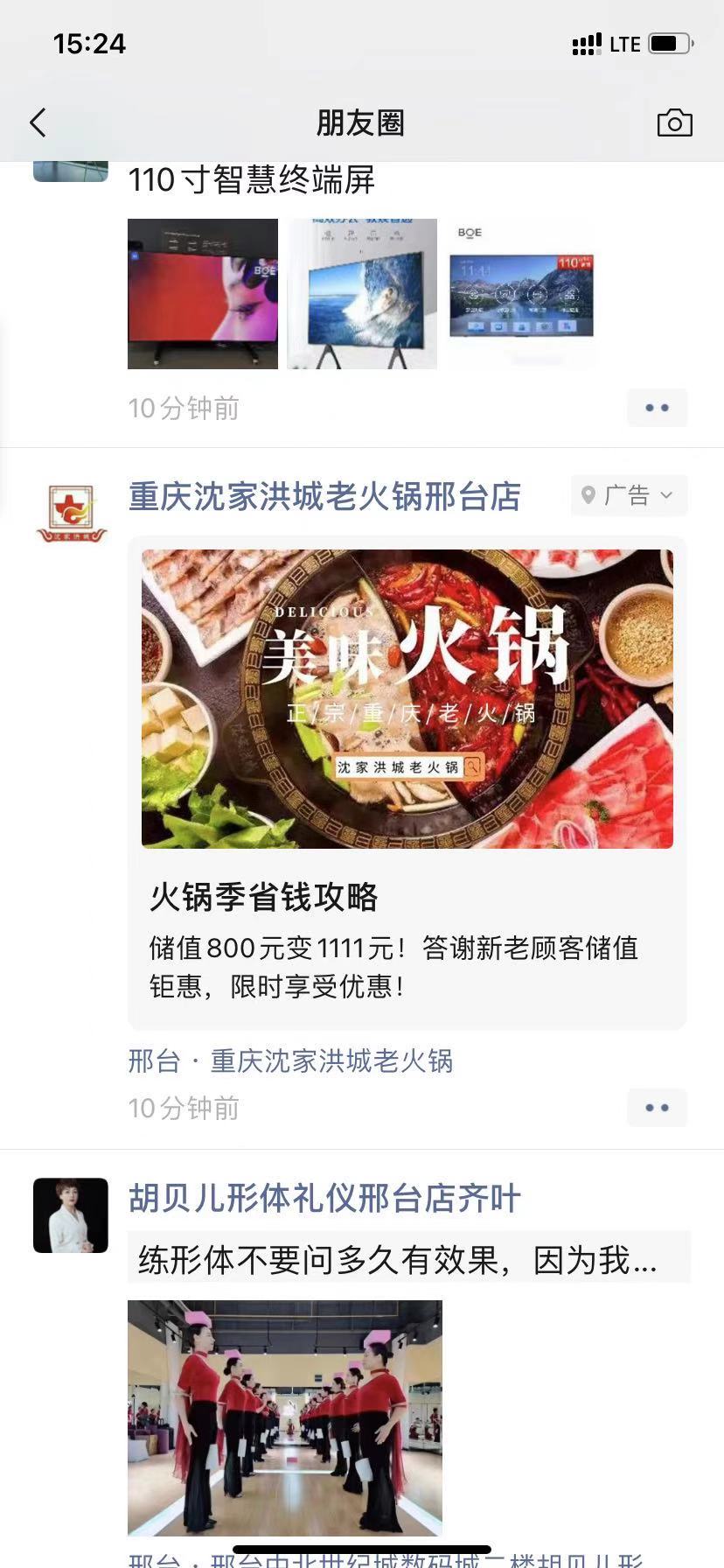
Task: Tap the hot pot restaurant's avatar
Action: pyautogui.click(x=71, y=514)
